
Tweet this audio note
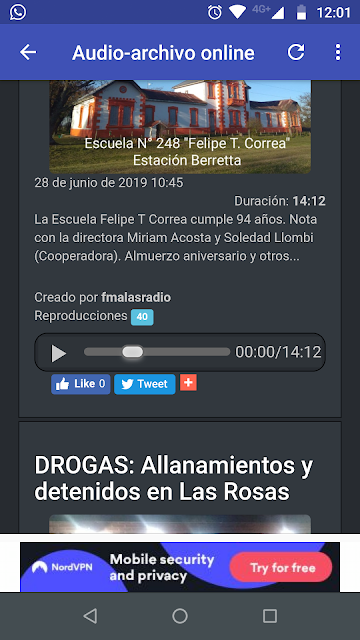point(144,384)
